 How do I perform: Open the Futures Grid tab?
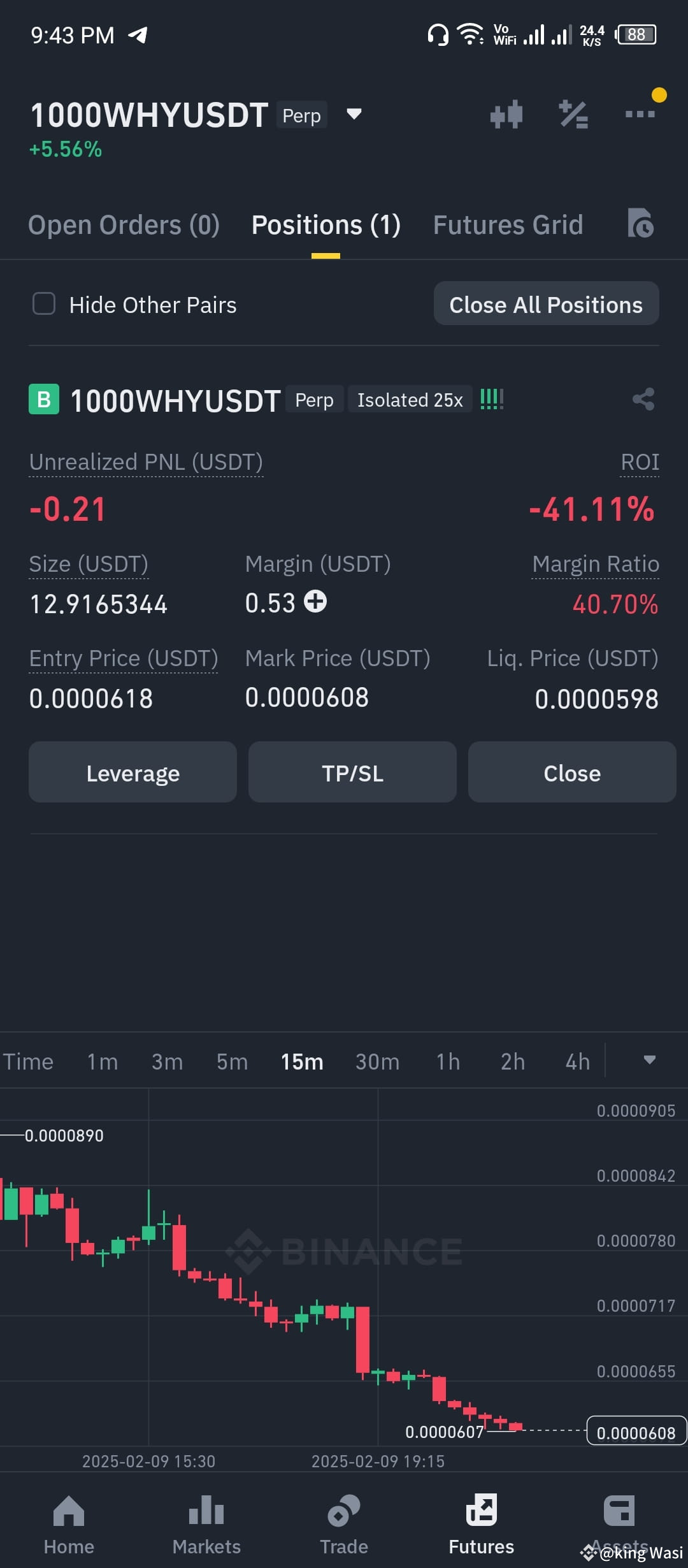(x=507, y=224)
